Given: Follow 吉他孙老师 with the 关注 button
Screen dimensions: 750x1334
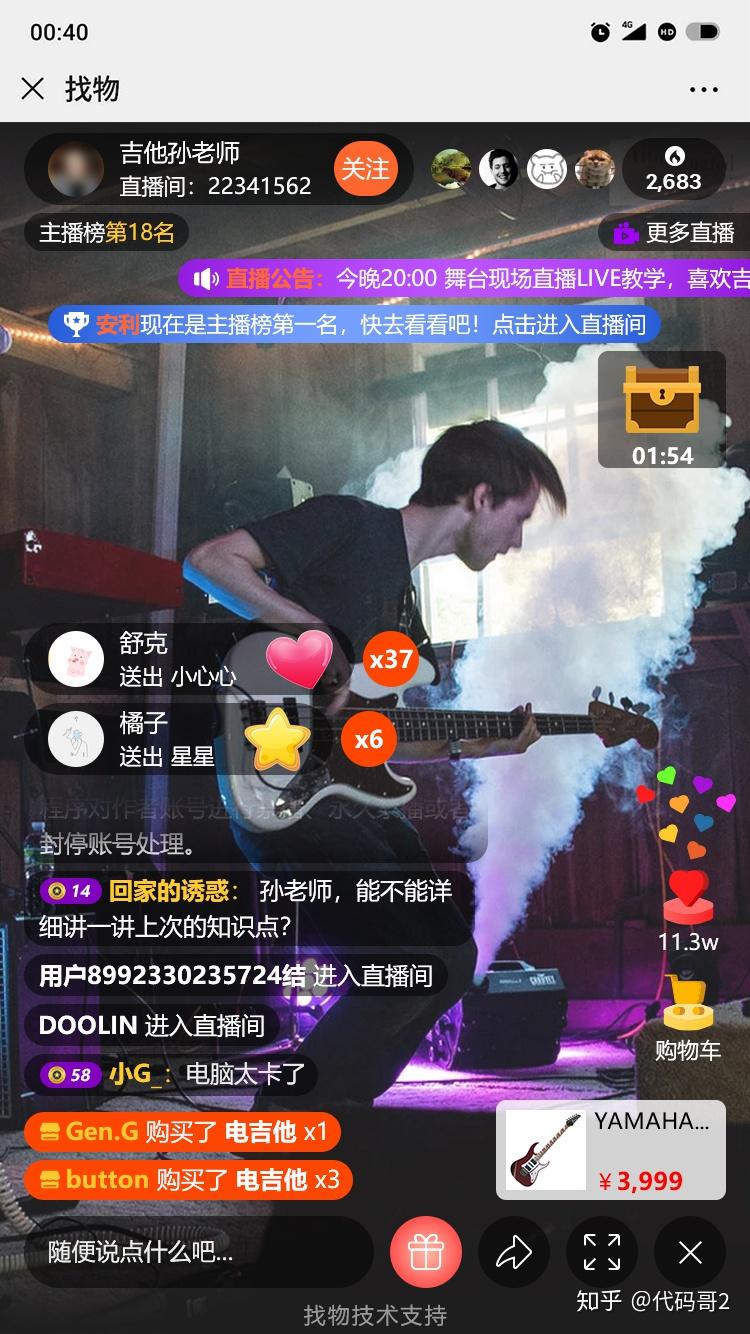Looking at the screenshot, I should (365, 169).
